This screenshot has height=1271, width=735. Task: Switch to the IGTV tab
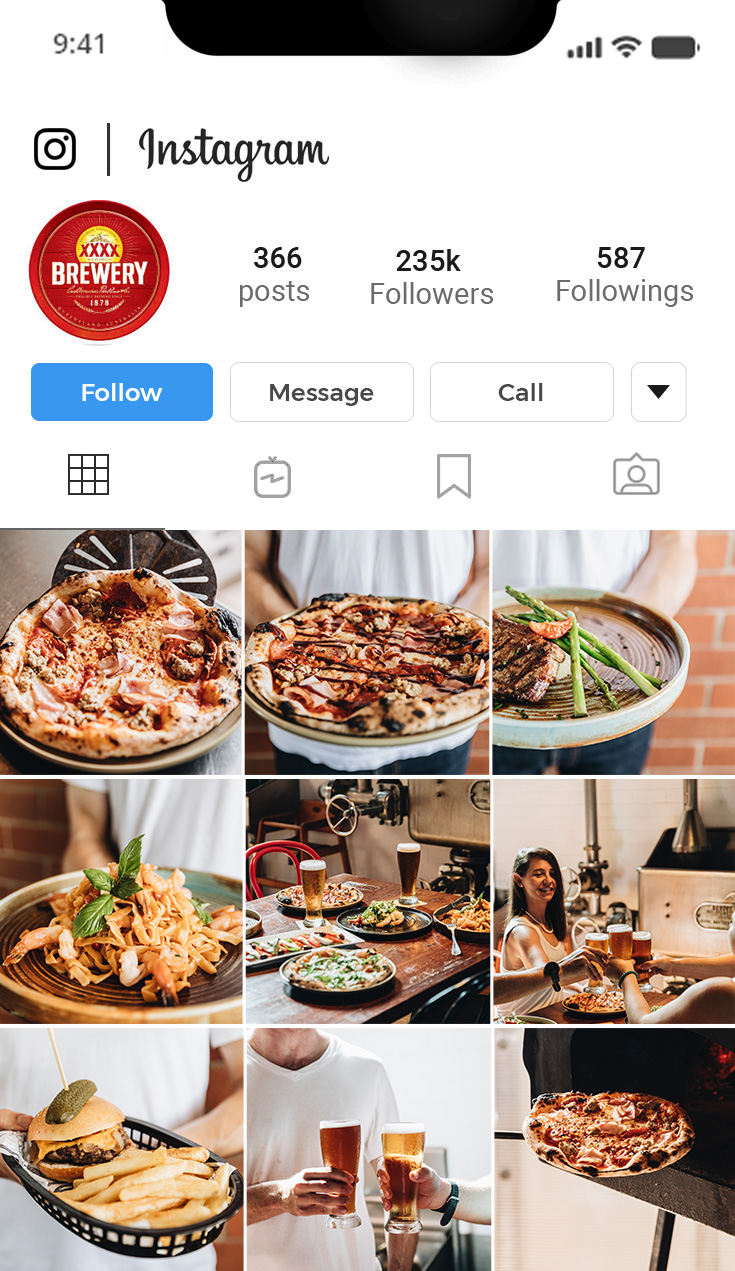coord(272,476)
